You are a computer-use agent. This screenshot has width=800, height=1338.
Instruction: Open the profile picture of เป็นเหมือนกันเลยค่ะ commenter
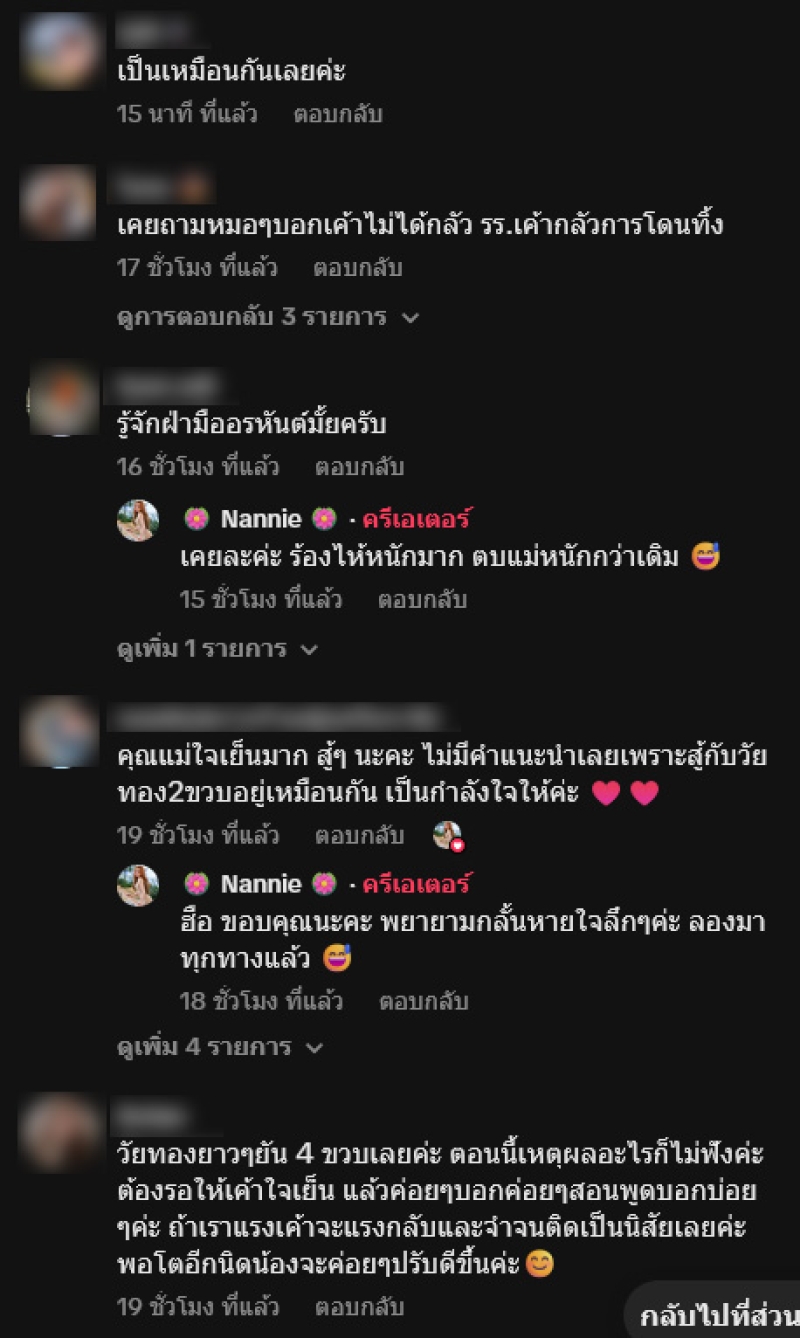61,51
